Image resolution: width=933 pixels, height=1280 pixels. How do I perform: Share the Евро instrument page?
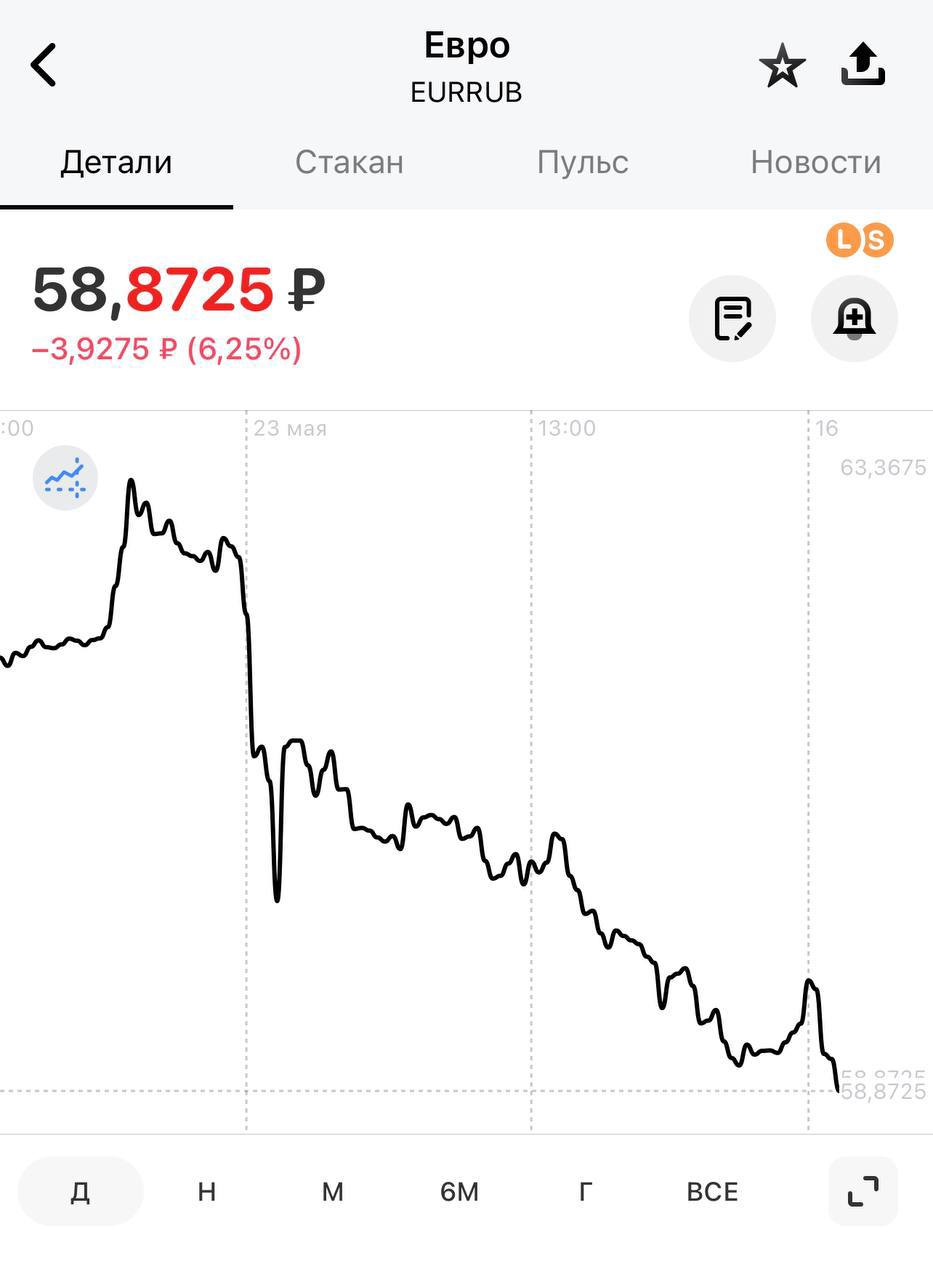[x=862, y=66]
